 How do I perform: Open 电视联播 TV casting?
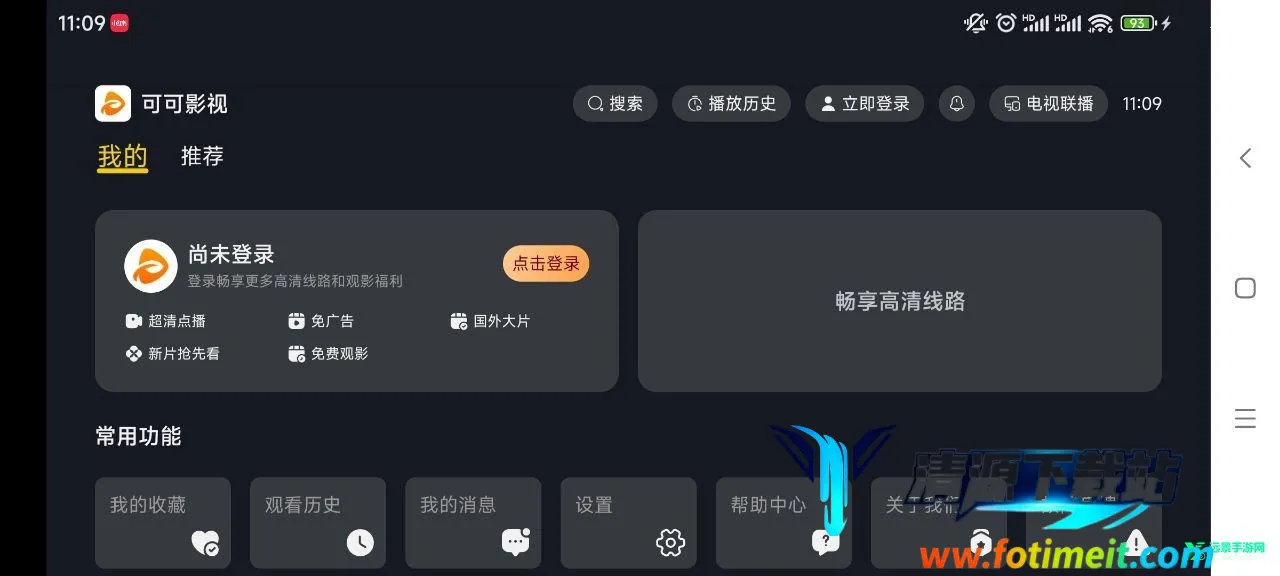pos(1048,104)
